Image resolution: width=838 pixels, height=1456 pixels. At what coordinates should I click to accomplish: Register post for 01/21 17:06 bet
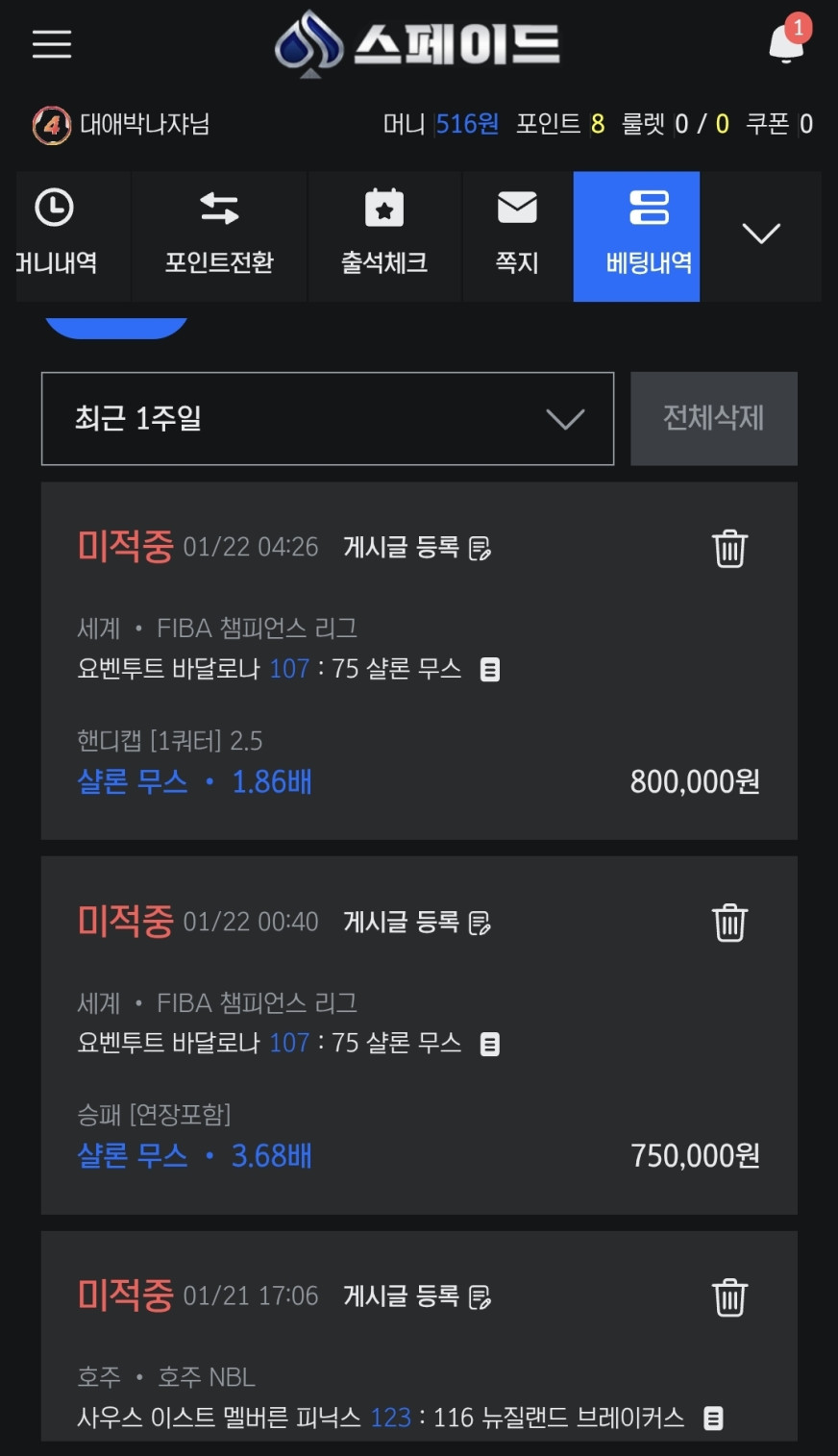tap(417, 1296)
